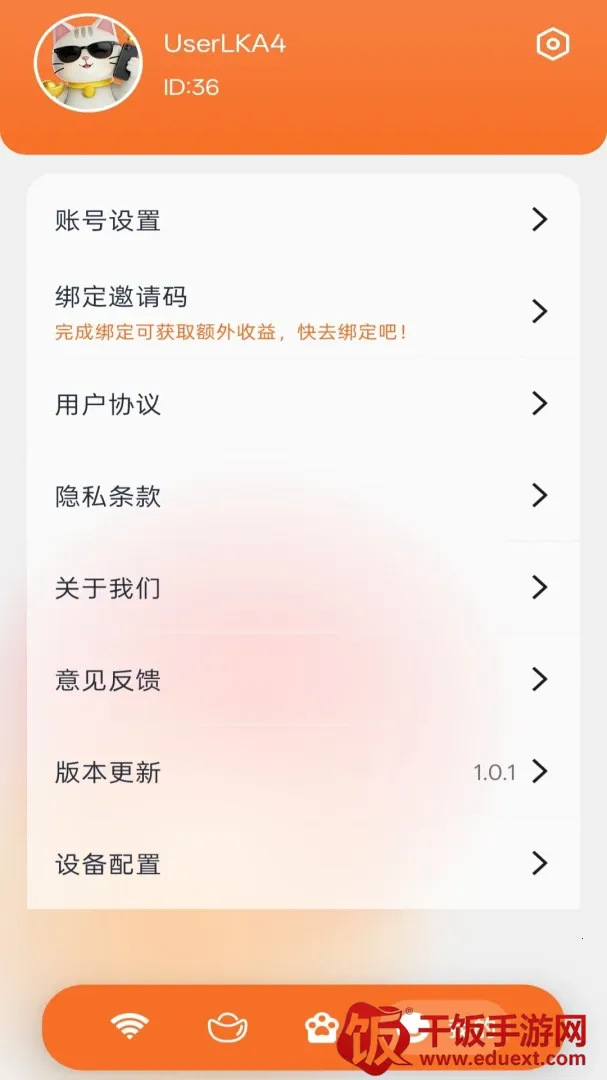Image resolution: width=607 pixels, height=1080 pixels.
Task: Open 账号设置 account settings
Action: [x=303, y=220]
